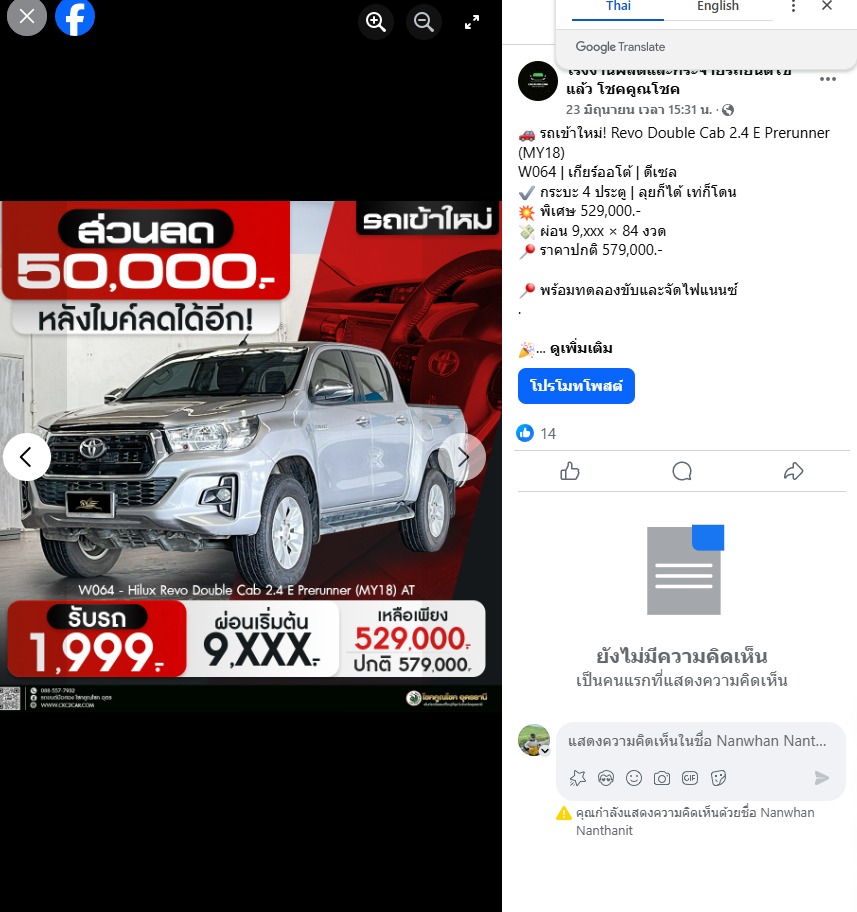Enter fullscreen photo mode

(x=472, y=22)
